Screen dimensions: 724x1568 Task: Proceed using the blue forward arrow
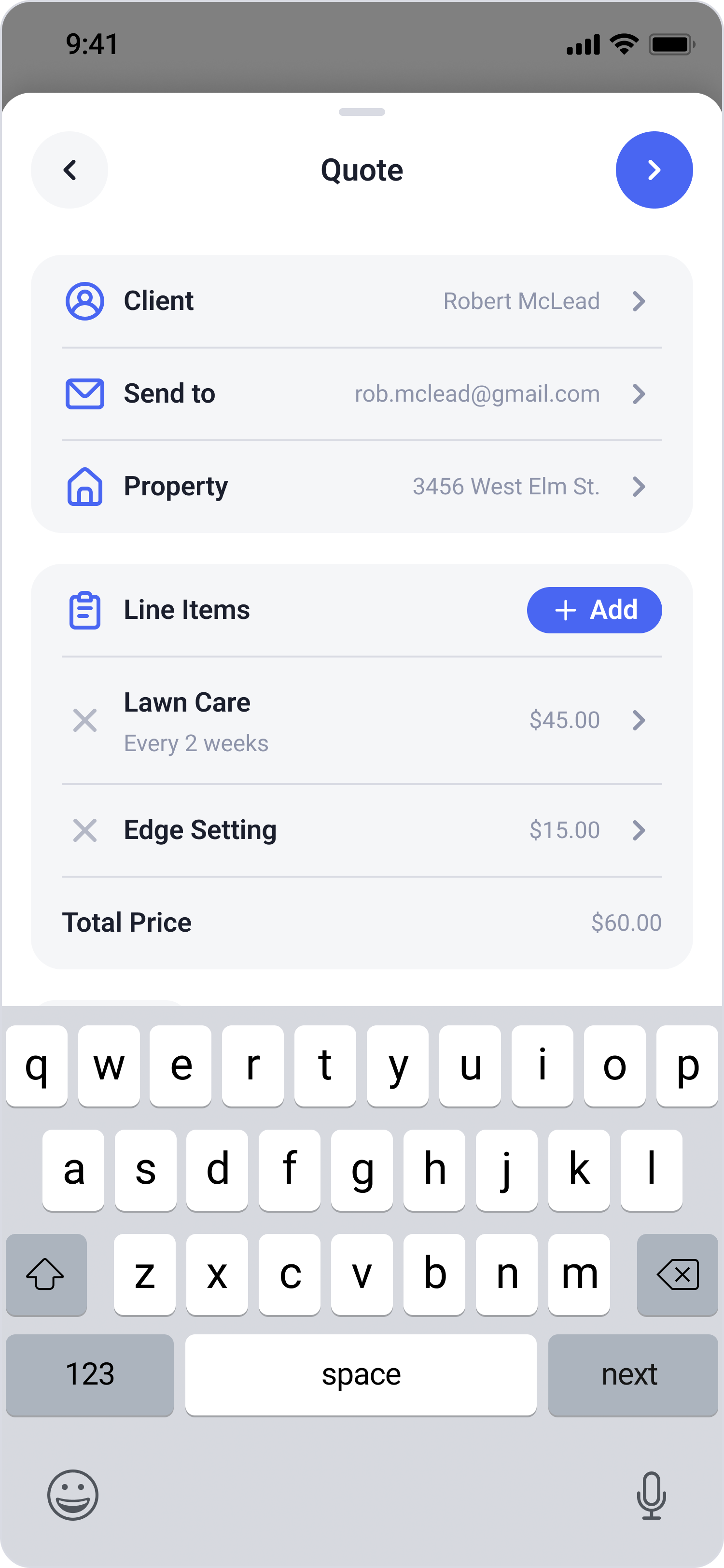[654, 170]
